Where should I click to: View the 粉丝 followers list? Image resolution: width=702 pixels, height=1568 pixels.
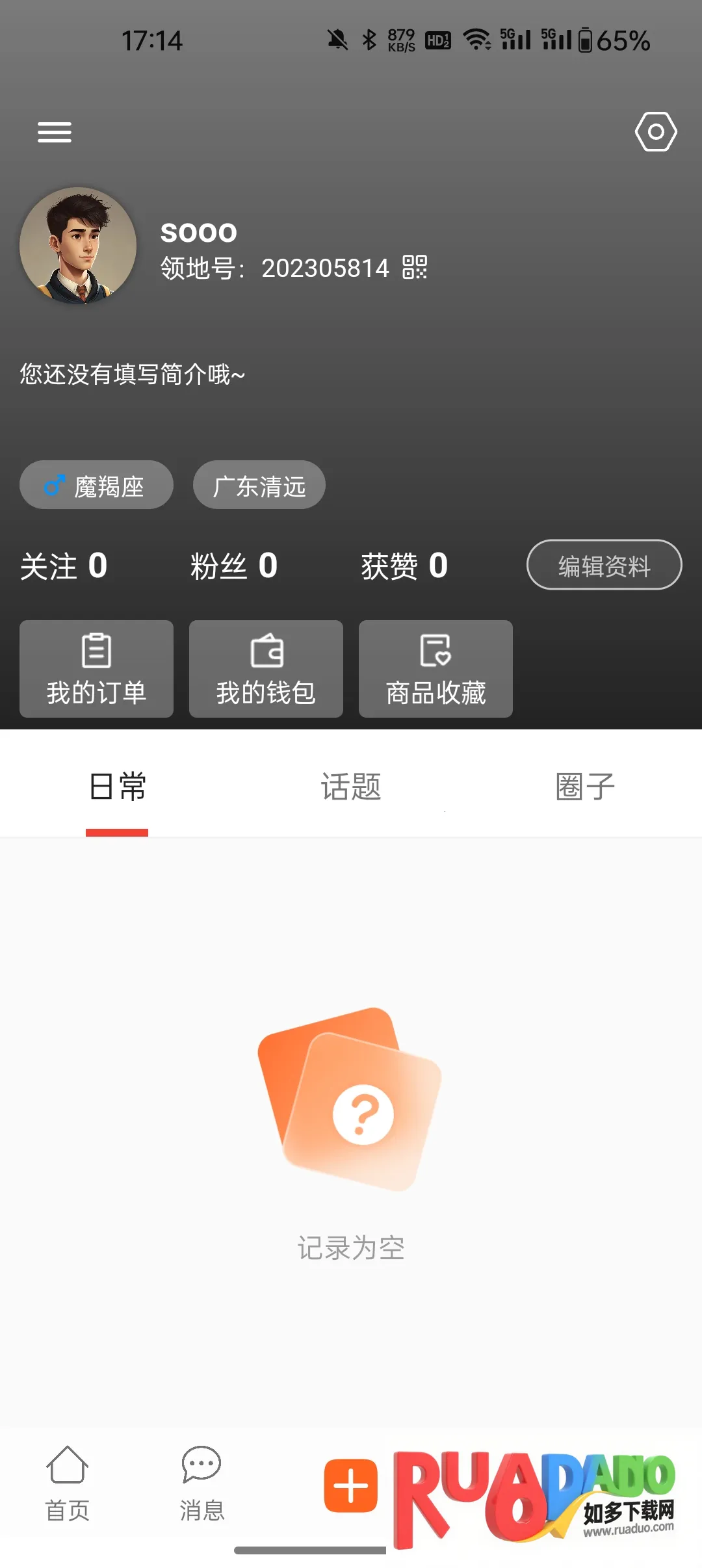234,566
